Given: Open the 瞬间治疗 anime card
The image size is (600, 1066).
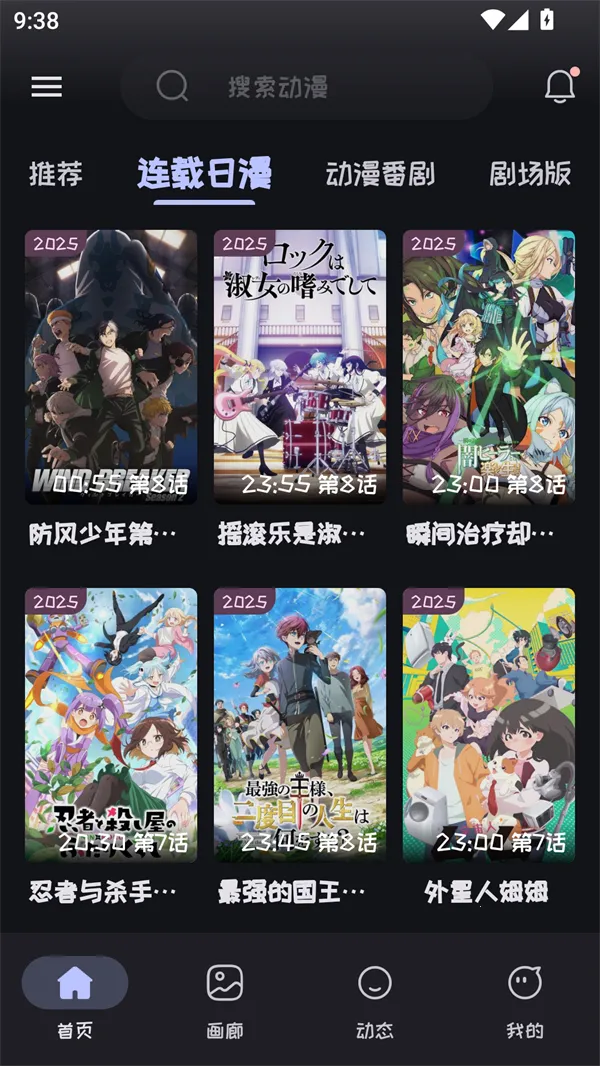Looking at the screenshot, I should click(x=489, y=367).
